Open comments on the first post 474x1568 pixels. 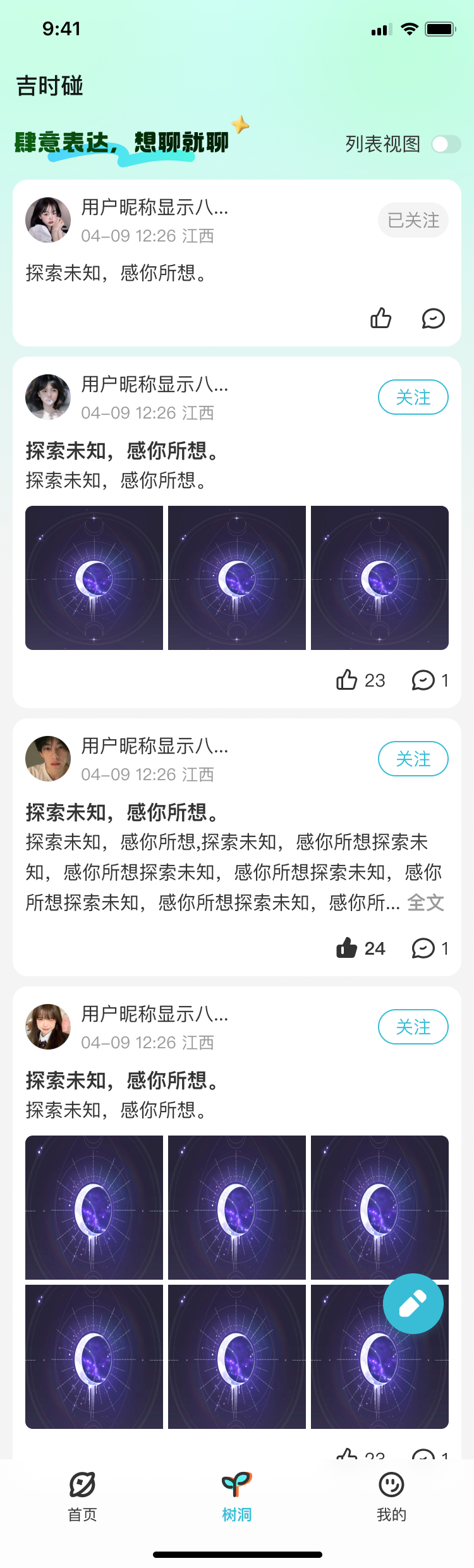pyautogui.click(x=433, y=318)
